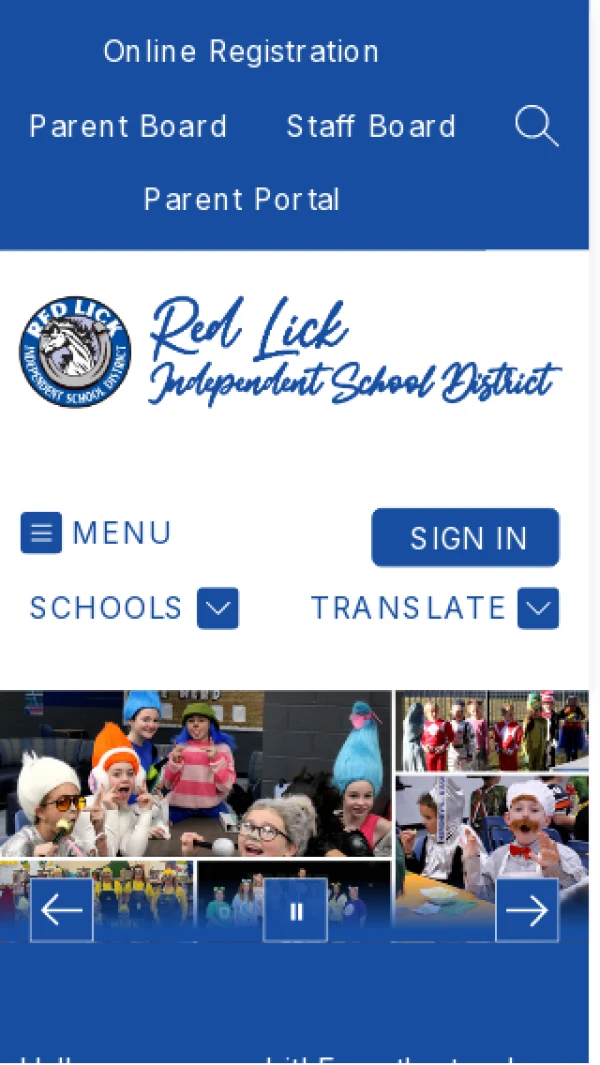Open the Online Registration link
600x1065 pixels.
(241, 51)
